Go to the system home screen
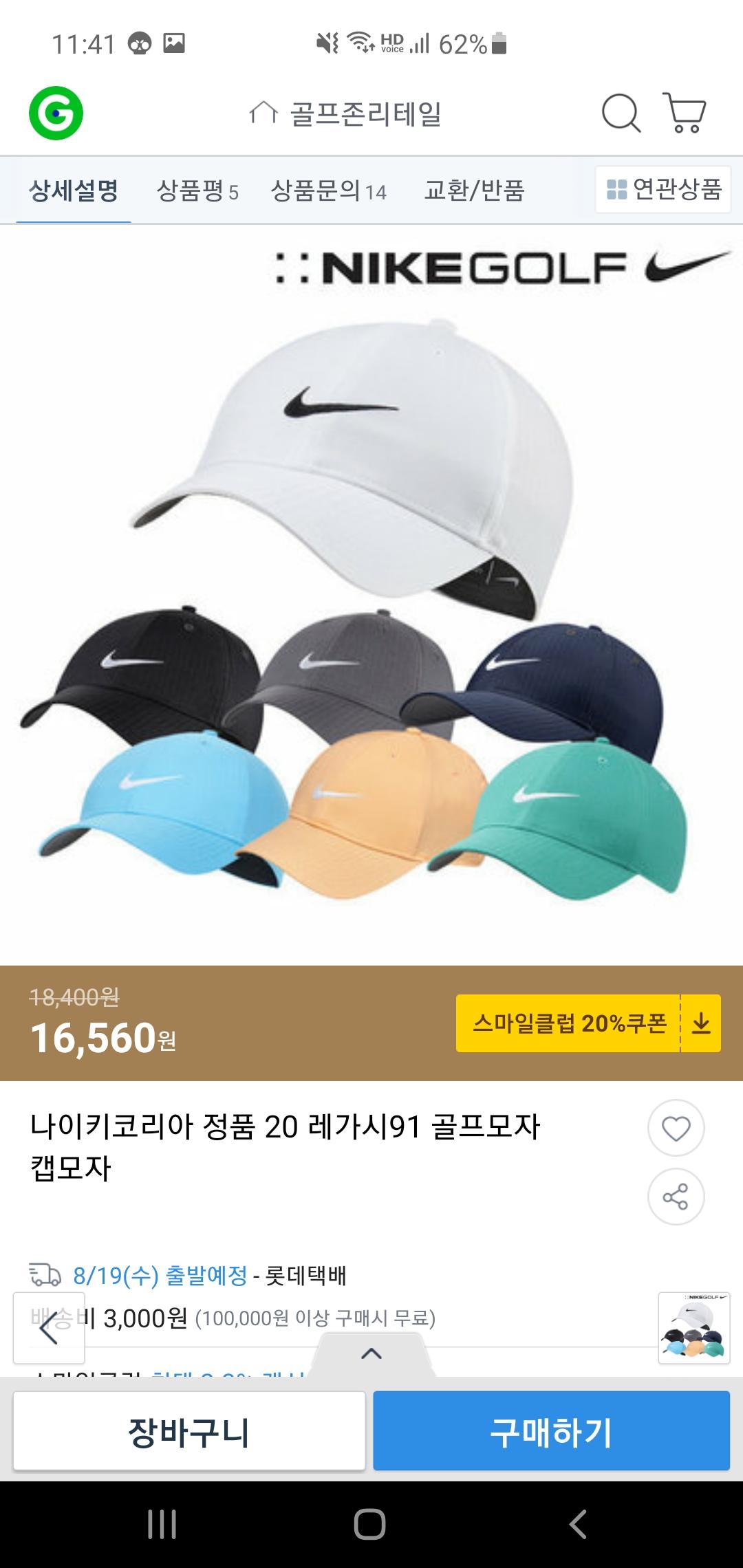This screenshot has width=743, height=1568. tap(370, 1525)
